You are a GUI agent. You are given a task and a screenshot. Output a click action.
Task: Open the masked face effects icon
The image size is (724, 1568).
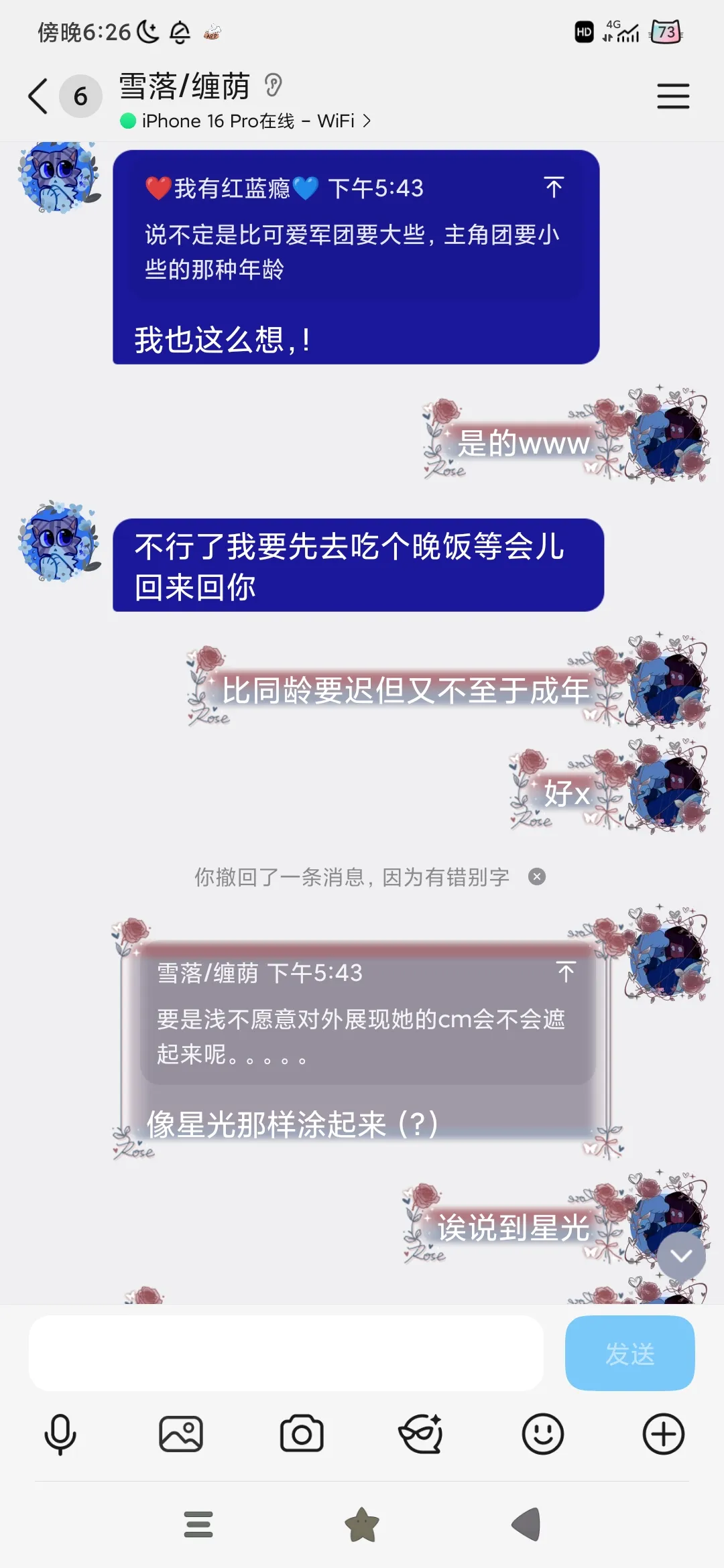(421, 1434)
